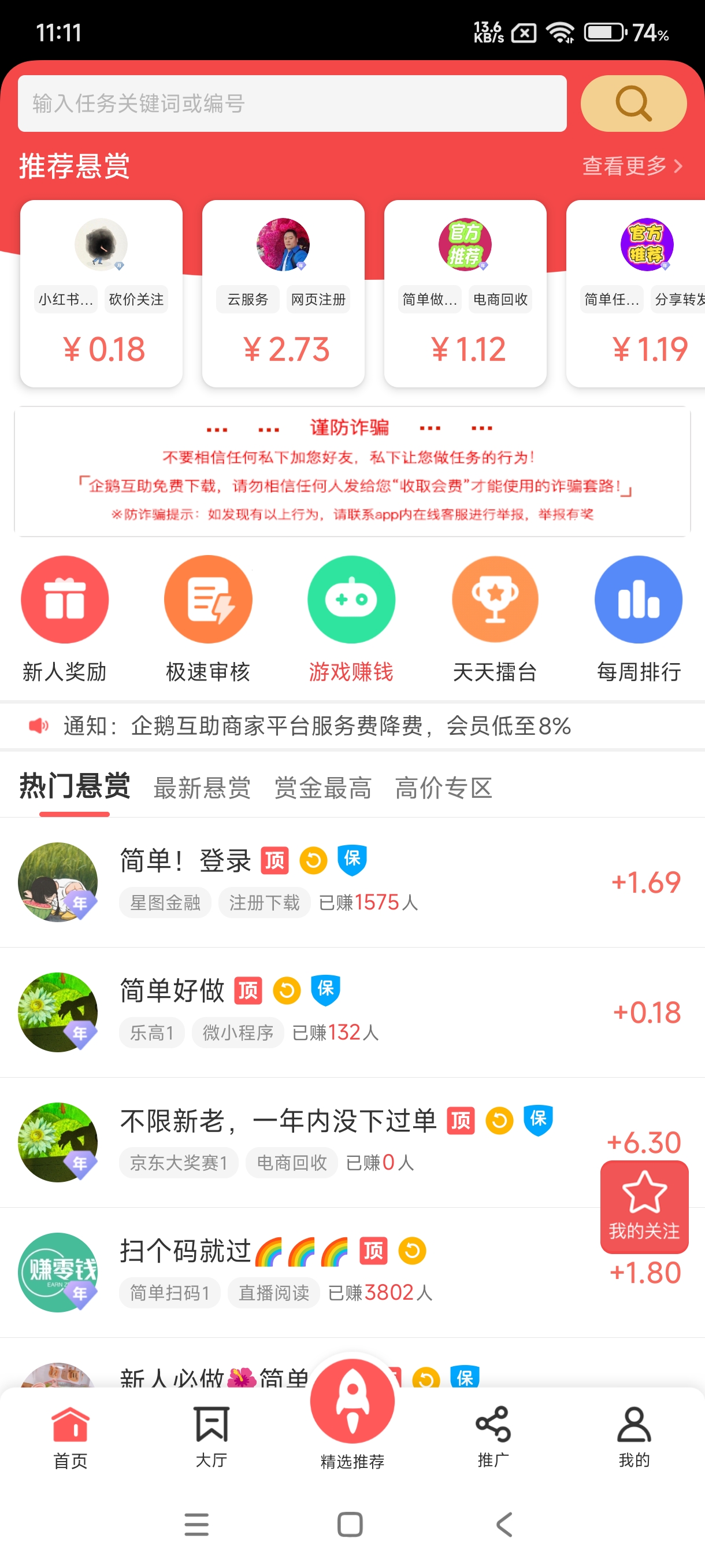Select the 高价专区 tab
Viewport: 705px width, 1568px height.
click(x=444, y=787)
